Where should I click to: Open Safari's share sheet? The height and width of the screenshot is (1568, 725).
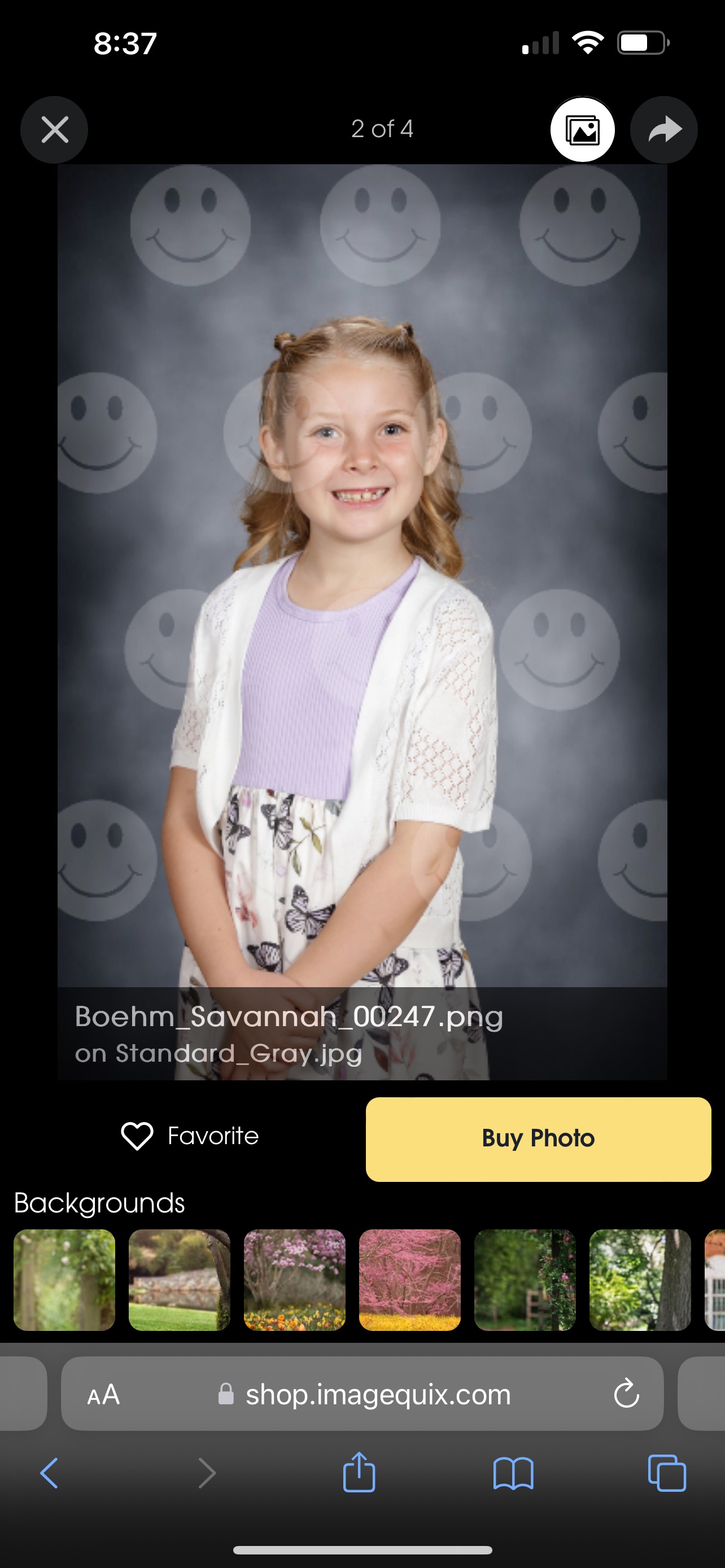pyautogui.click(x=359, y=1472)
